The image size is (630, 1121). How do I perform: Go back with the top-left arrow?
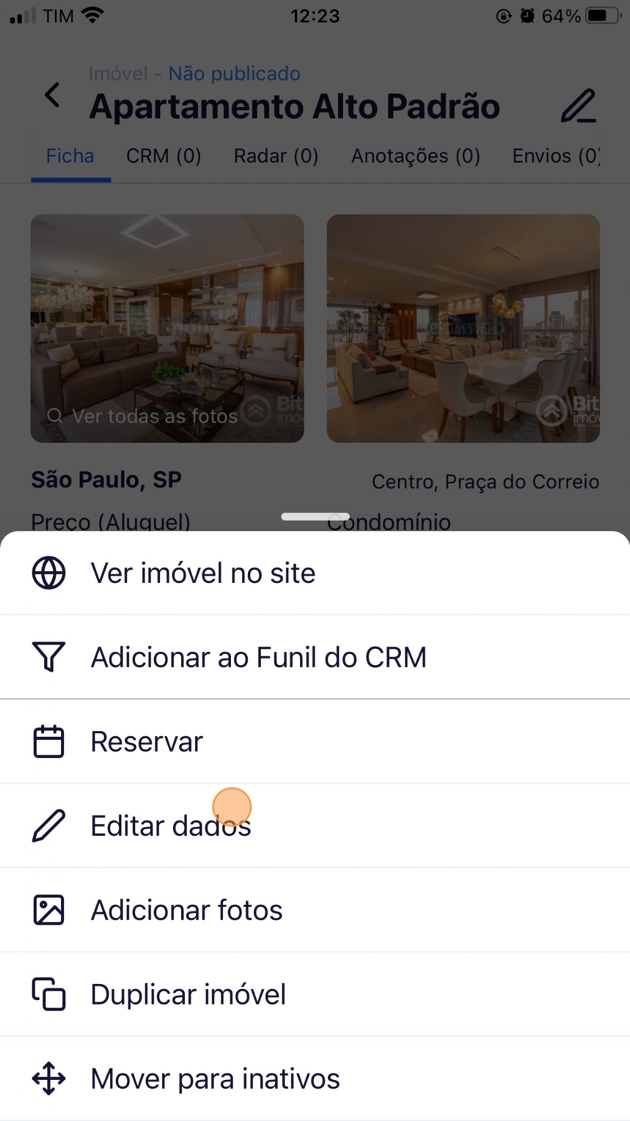pyautogui.click(x=52, y=96)
